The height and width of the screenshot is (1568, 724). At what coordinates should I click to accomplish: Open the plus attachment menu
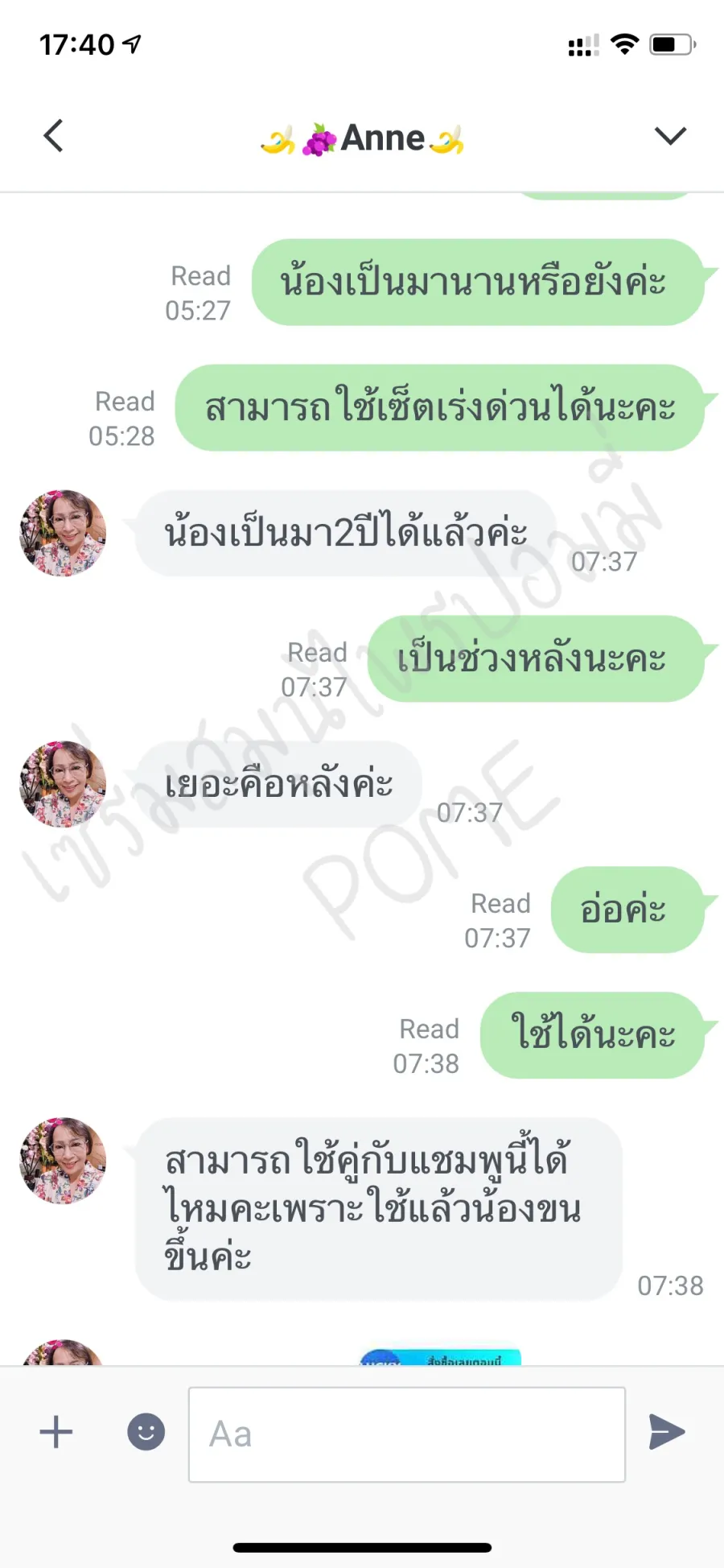point(56,1432)
